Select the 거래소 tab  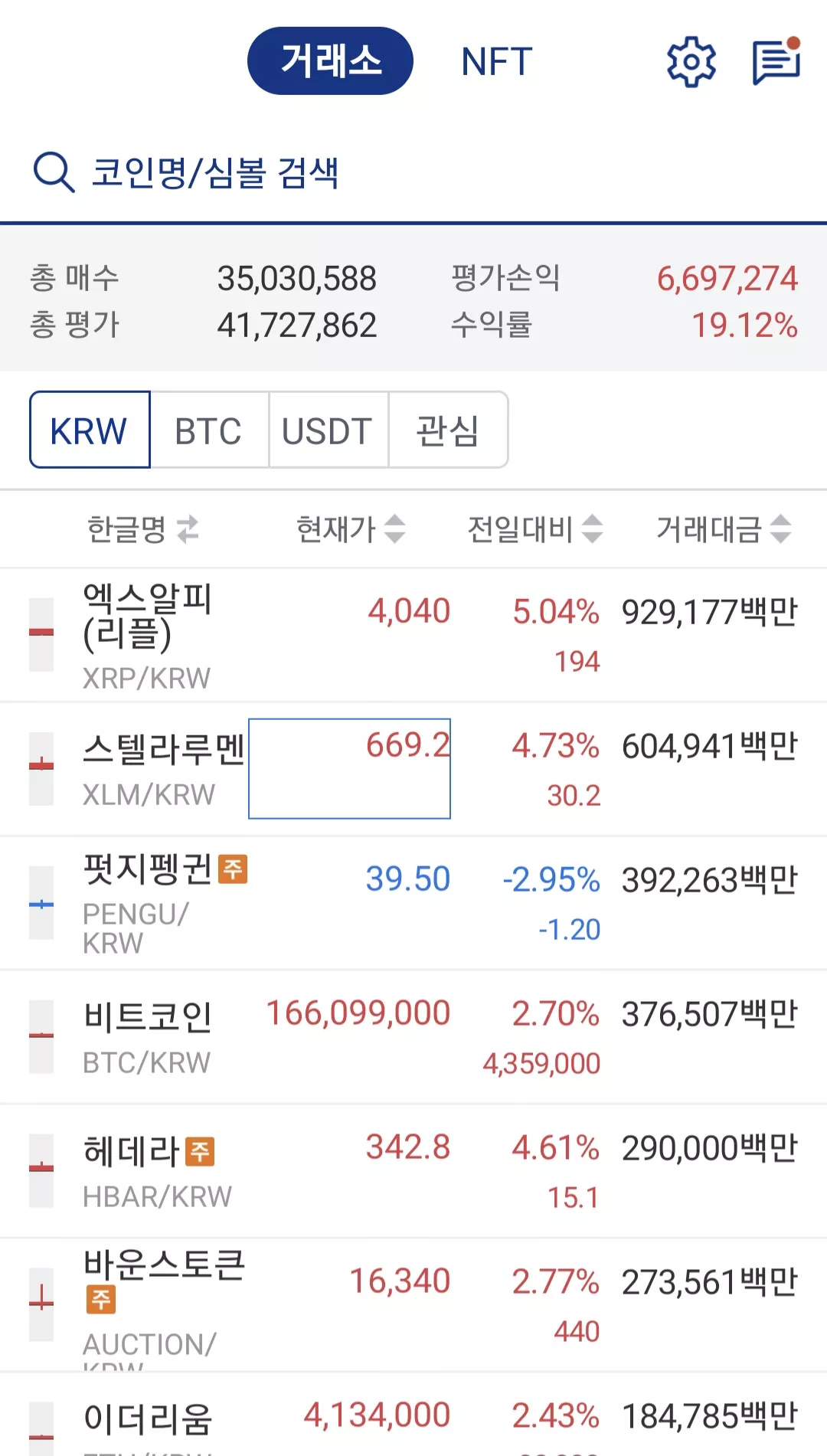pyautogui.click(x=330, y=61)
